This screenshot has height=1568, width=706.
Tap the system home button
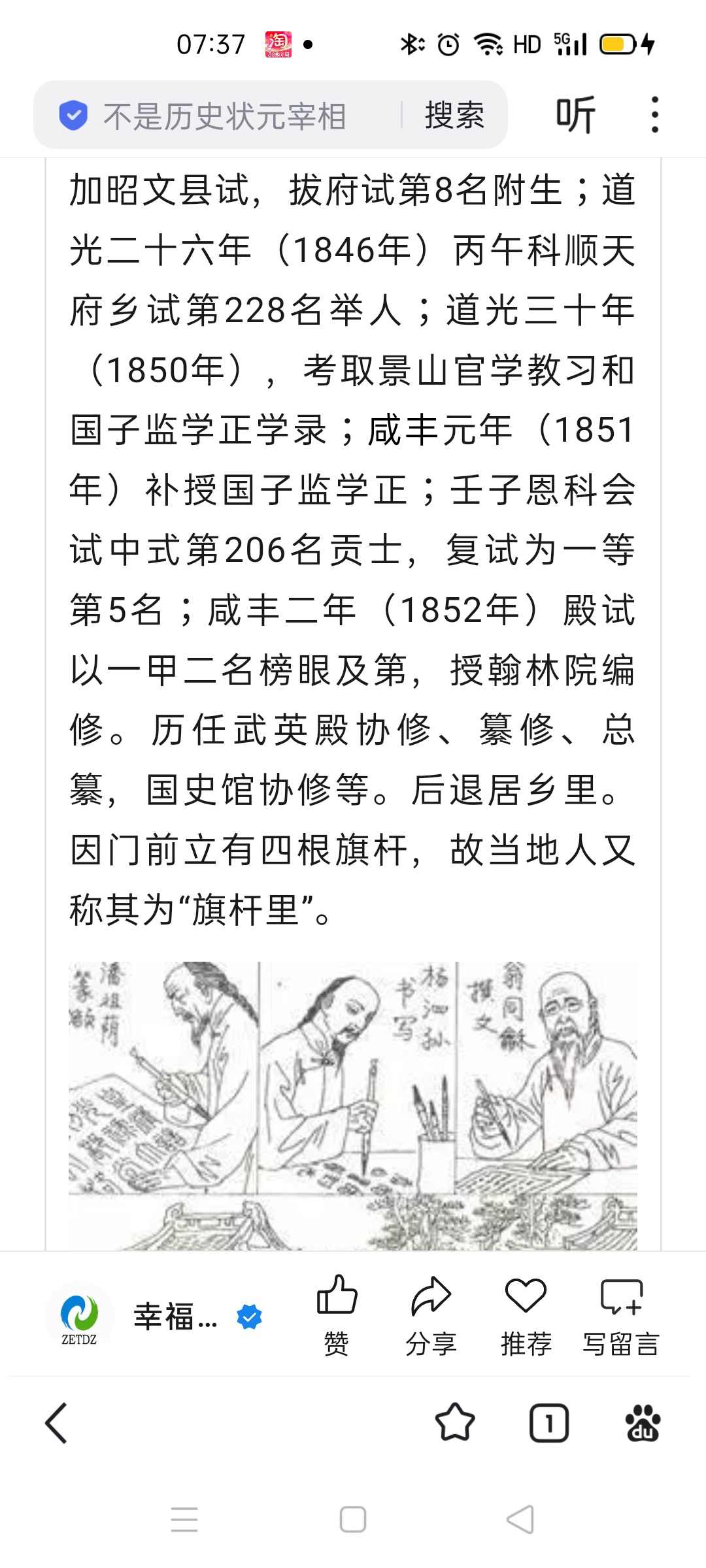pyautogui.click(x=353, y=1519)
